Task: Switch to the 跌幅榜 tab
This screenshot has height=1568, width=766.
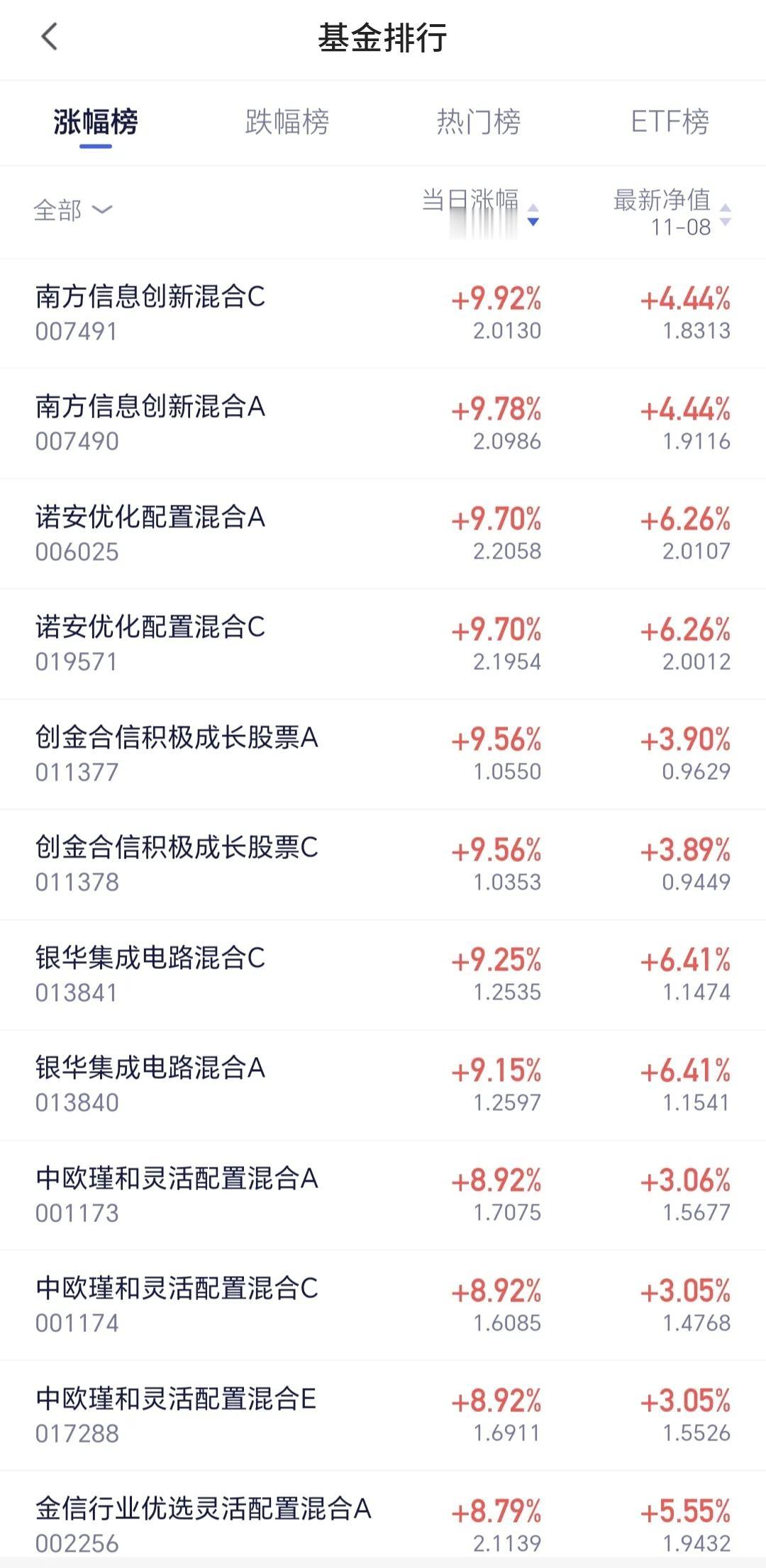Action: click(287, 122)
